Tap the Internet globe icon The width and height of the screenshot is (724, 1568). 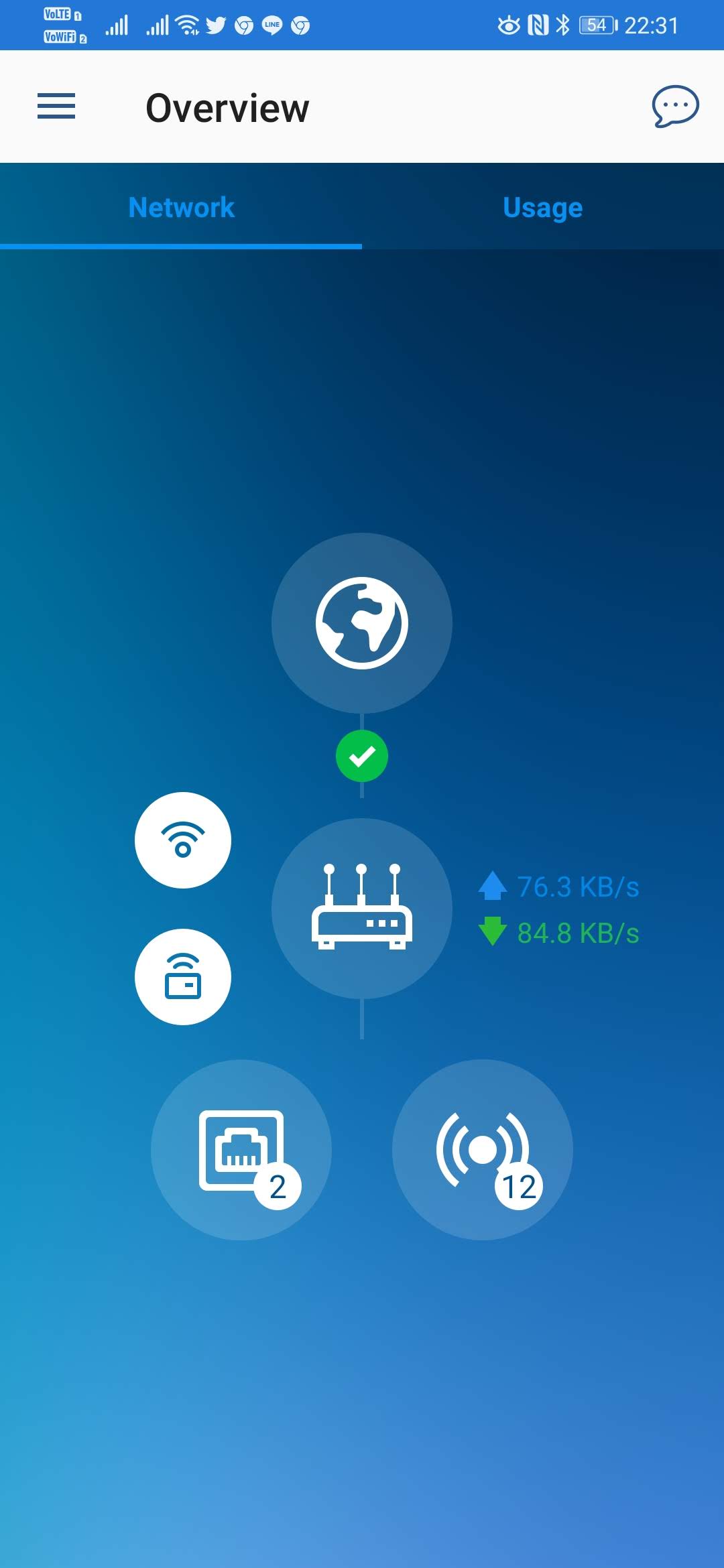362,623
